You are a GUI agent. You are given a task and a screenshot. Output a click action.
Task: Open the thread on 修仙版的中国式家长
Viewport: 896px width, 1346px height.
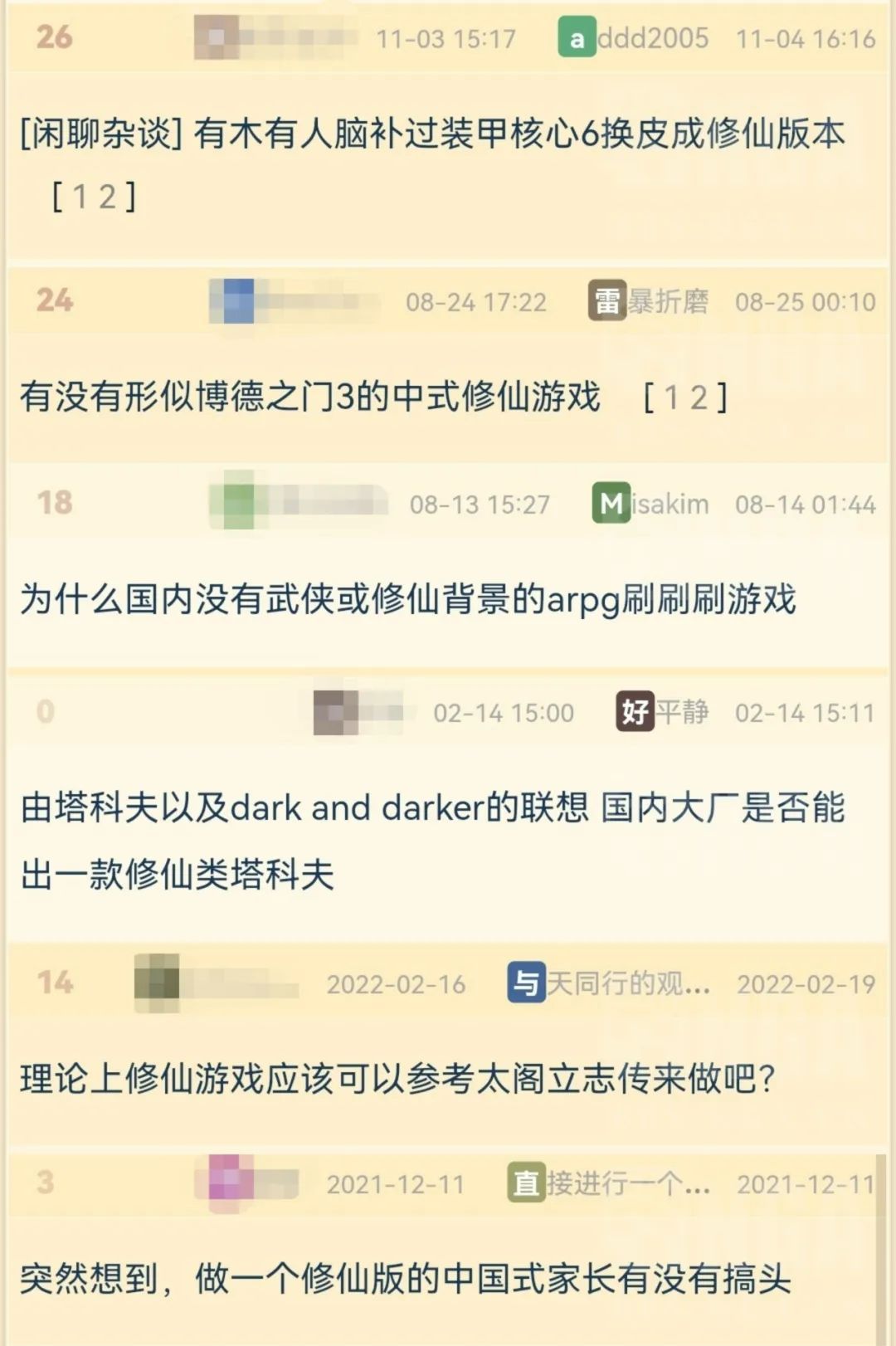click(405, 1278)
